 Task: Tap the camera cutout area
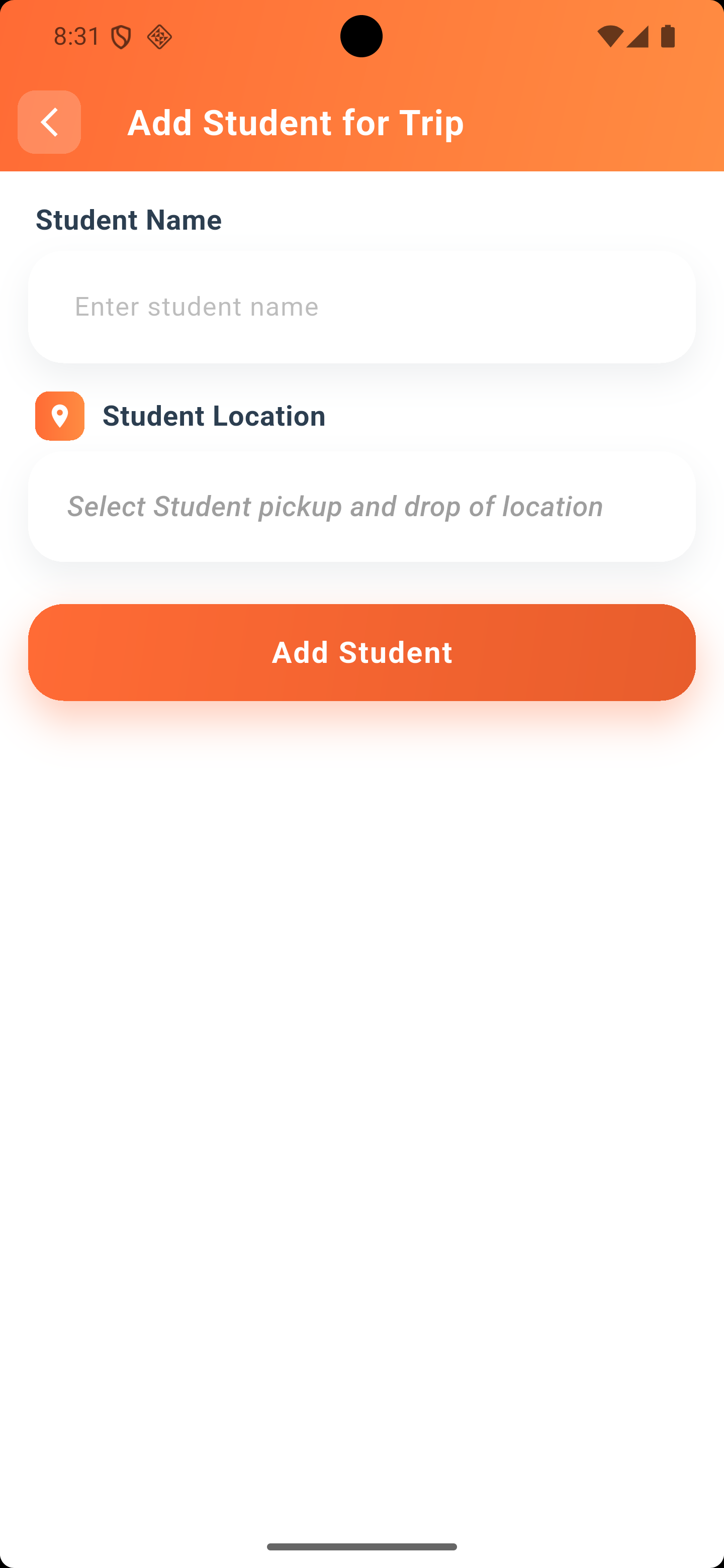[361, 37]
